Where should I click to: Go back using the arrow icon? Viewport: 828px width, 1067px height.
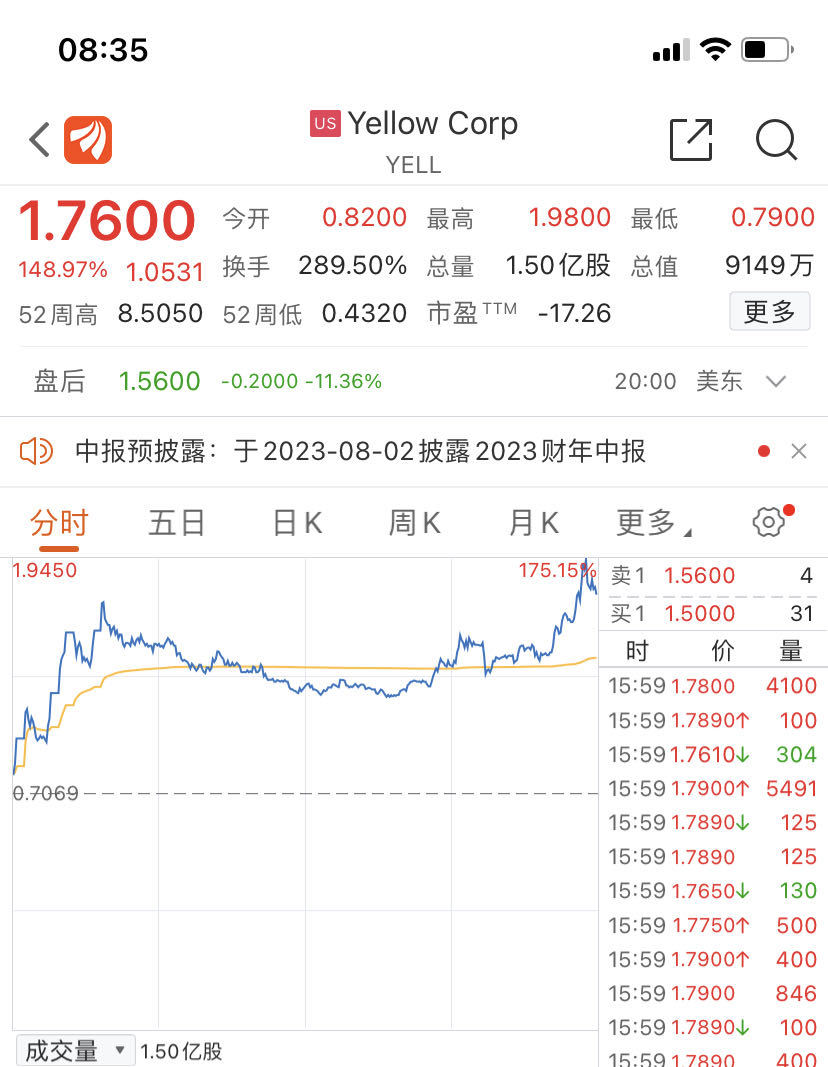(x=39, y=140)
